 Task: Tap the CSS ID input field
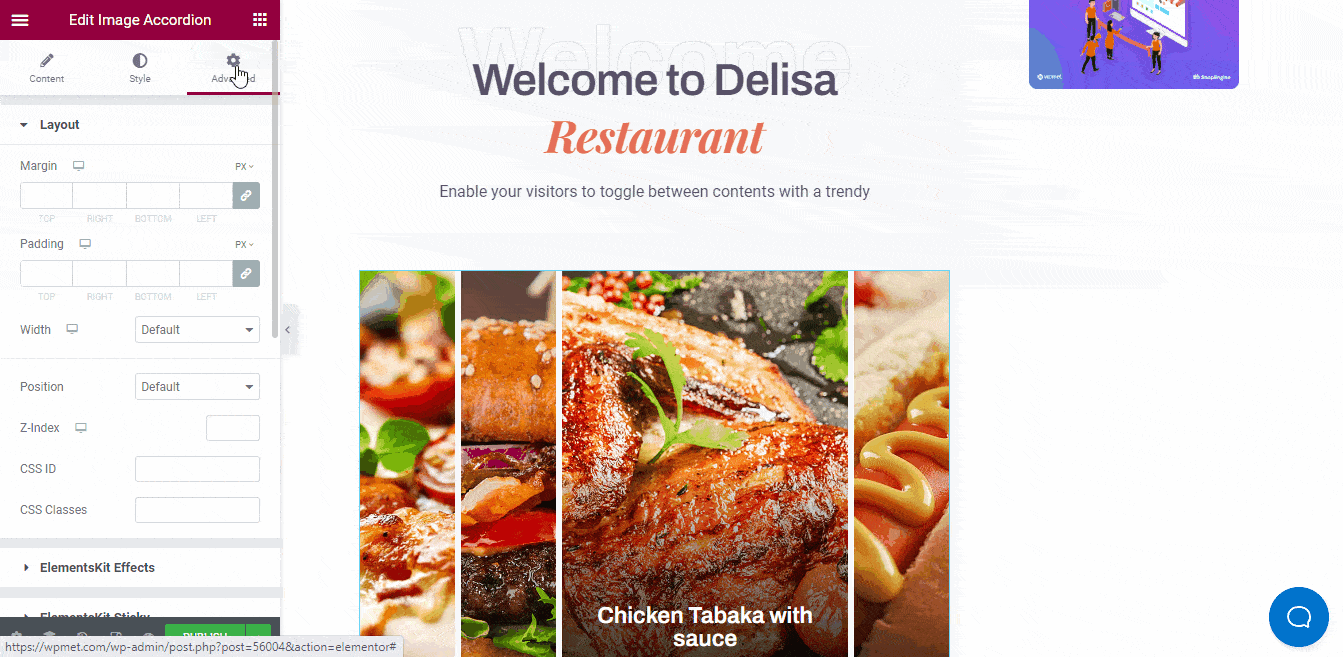[x=197, y=469]
